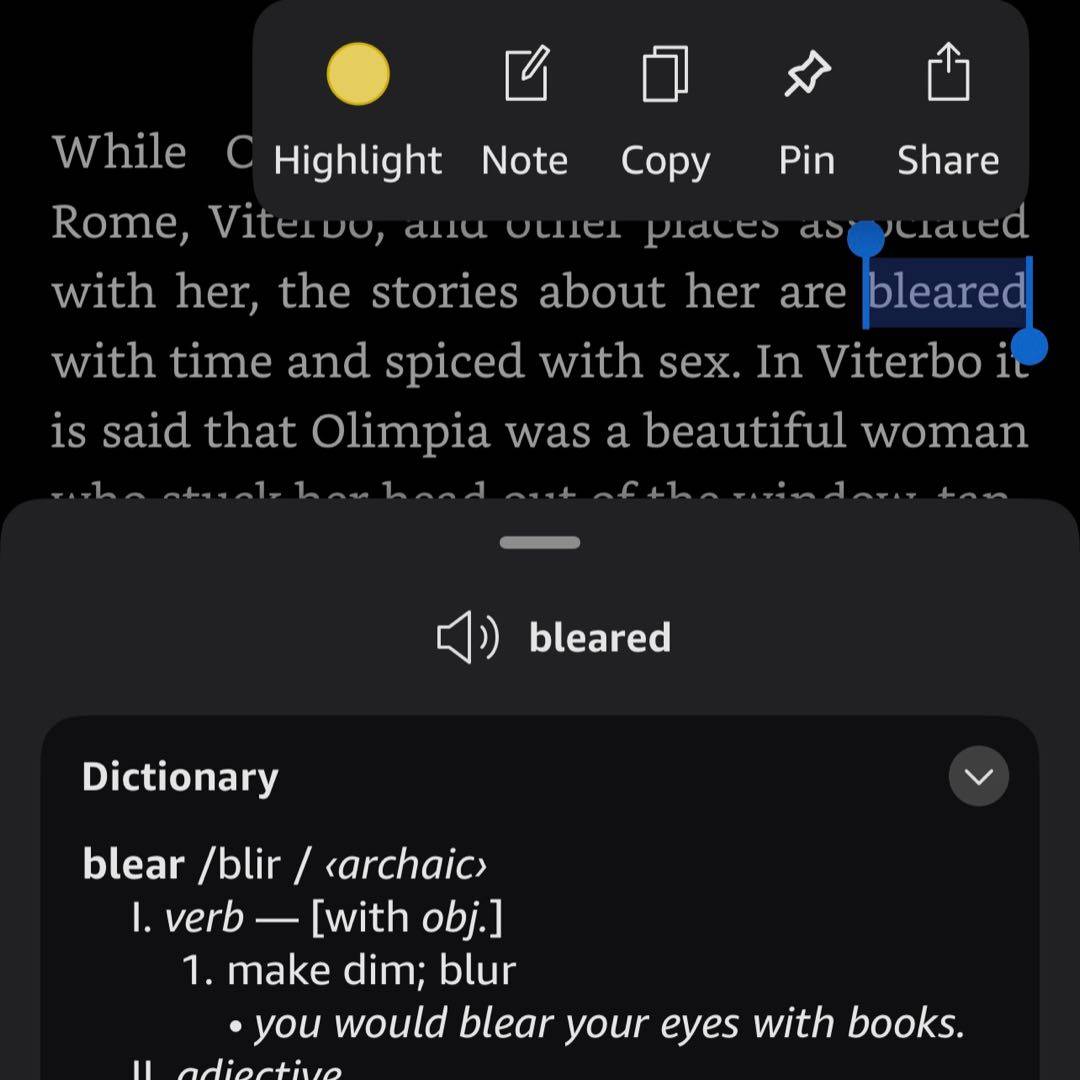Copy the selected word "bleared"
Viewport: 1080px width, 1080px height.
665,76
